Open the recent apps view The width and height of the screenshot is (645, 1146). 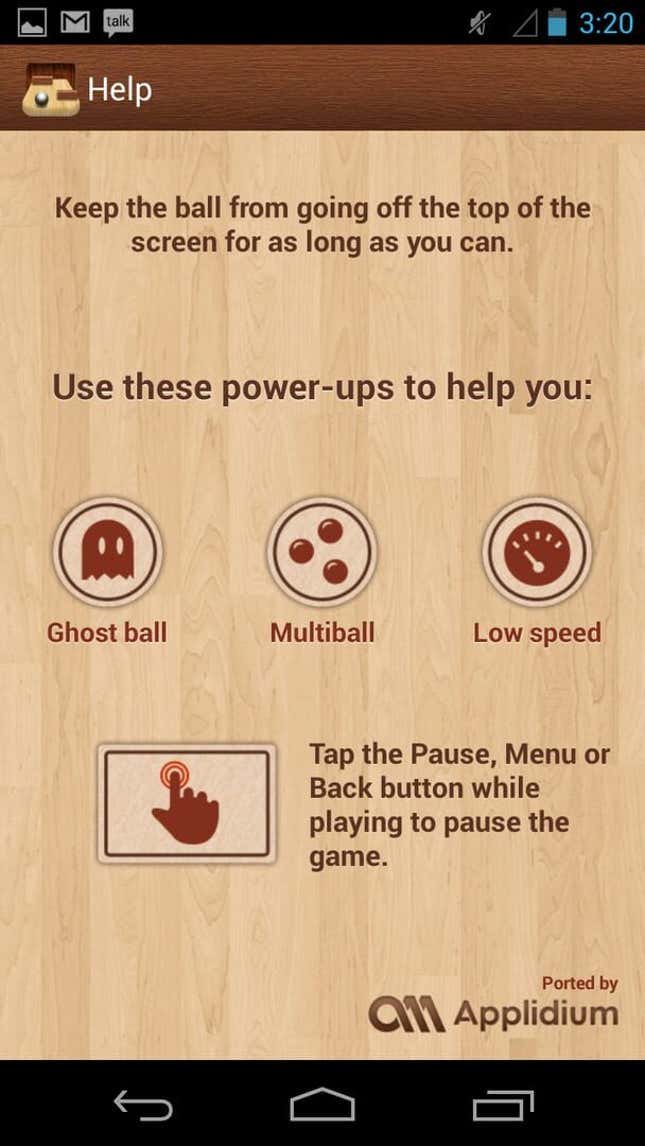[503, 1105]
